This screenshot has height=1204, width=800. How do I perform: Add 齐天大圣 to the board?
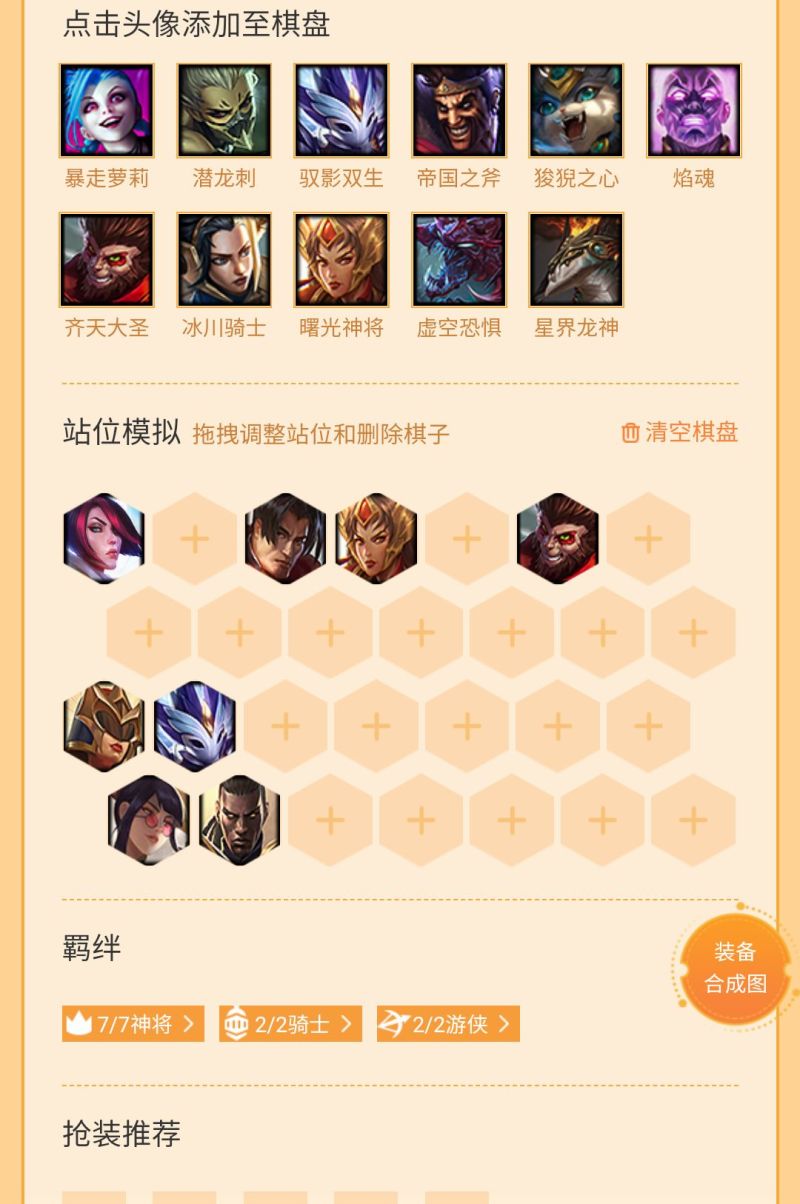[x=107, y=260]
